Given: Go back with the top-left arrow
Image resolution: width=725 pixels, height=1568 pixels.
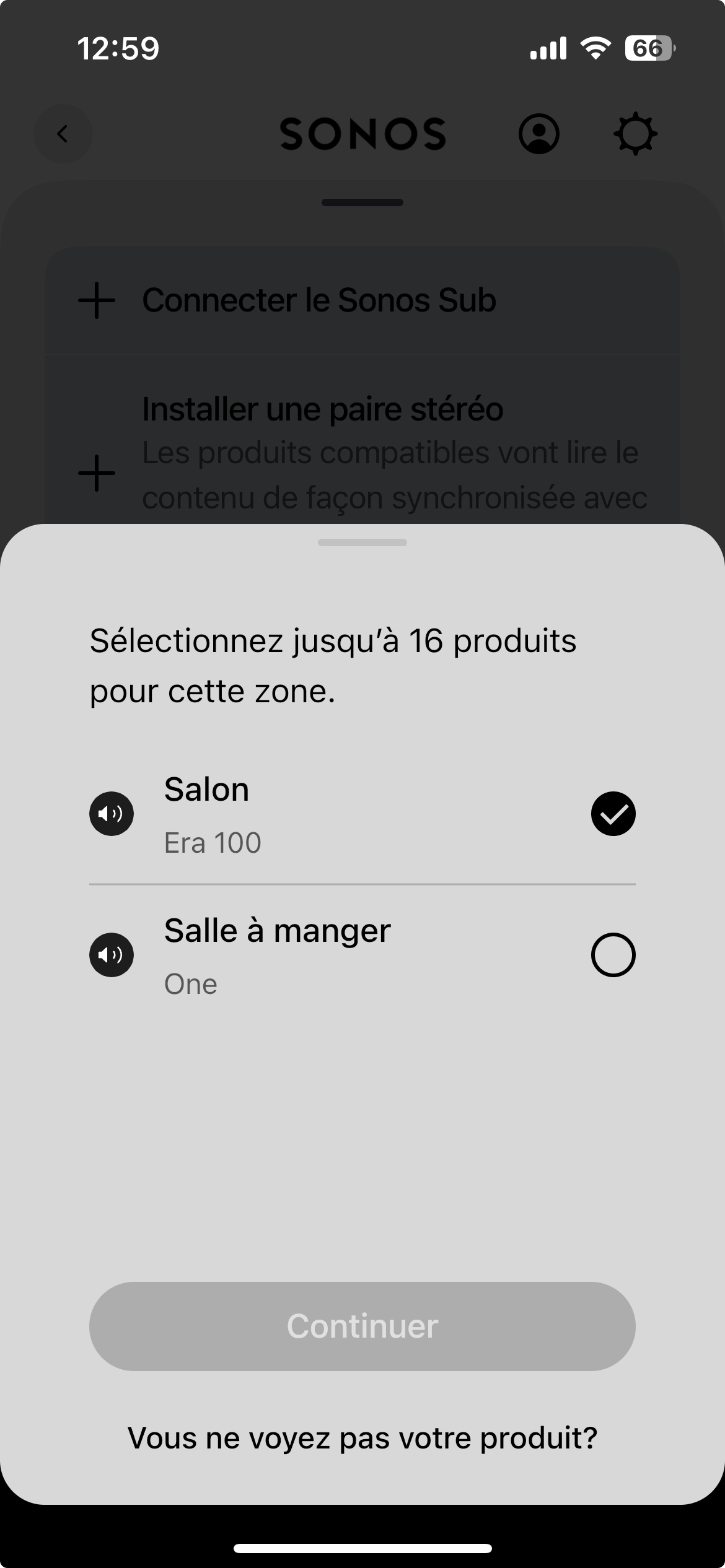Looking at the screenshot, I should (63, 134).
